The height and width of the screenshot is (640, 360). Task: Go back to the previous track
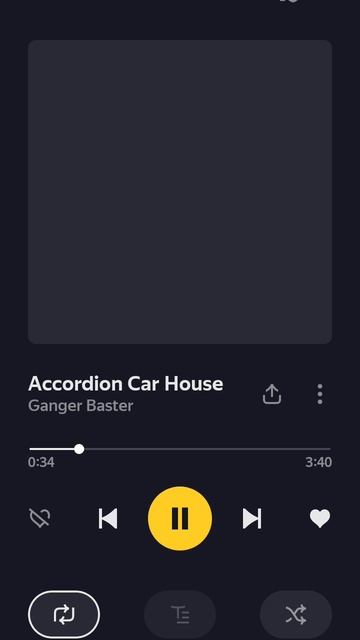tap(108, 518)
